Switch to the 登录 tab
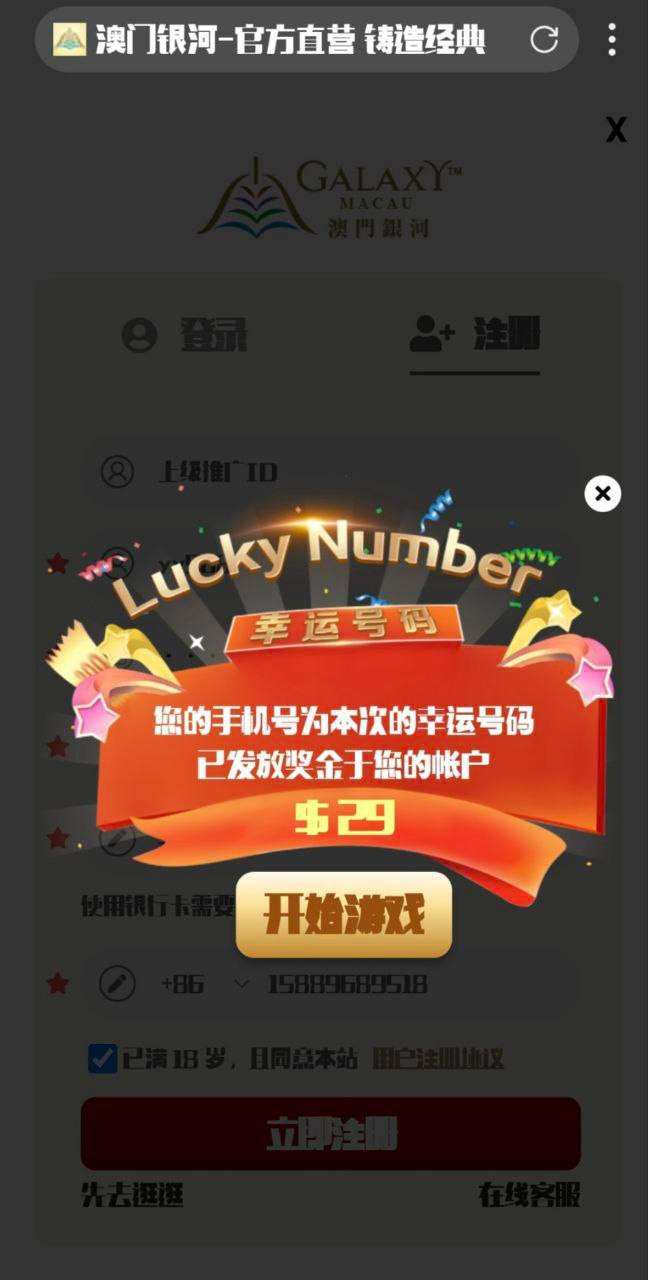 pos(184,335)
